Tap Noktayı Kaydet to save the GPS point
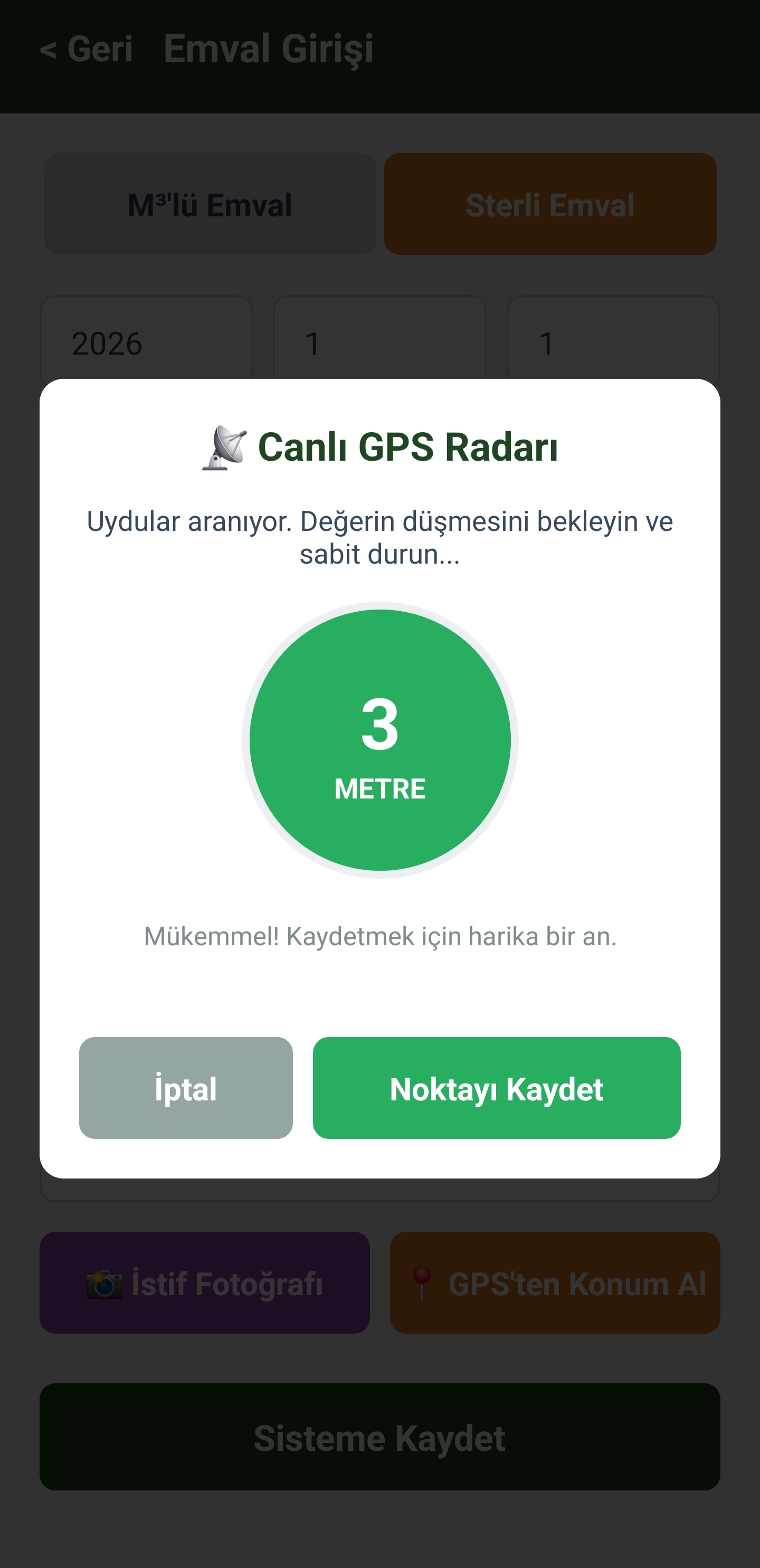The image size is (760, 1568). click(497, 1088)
